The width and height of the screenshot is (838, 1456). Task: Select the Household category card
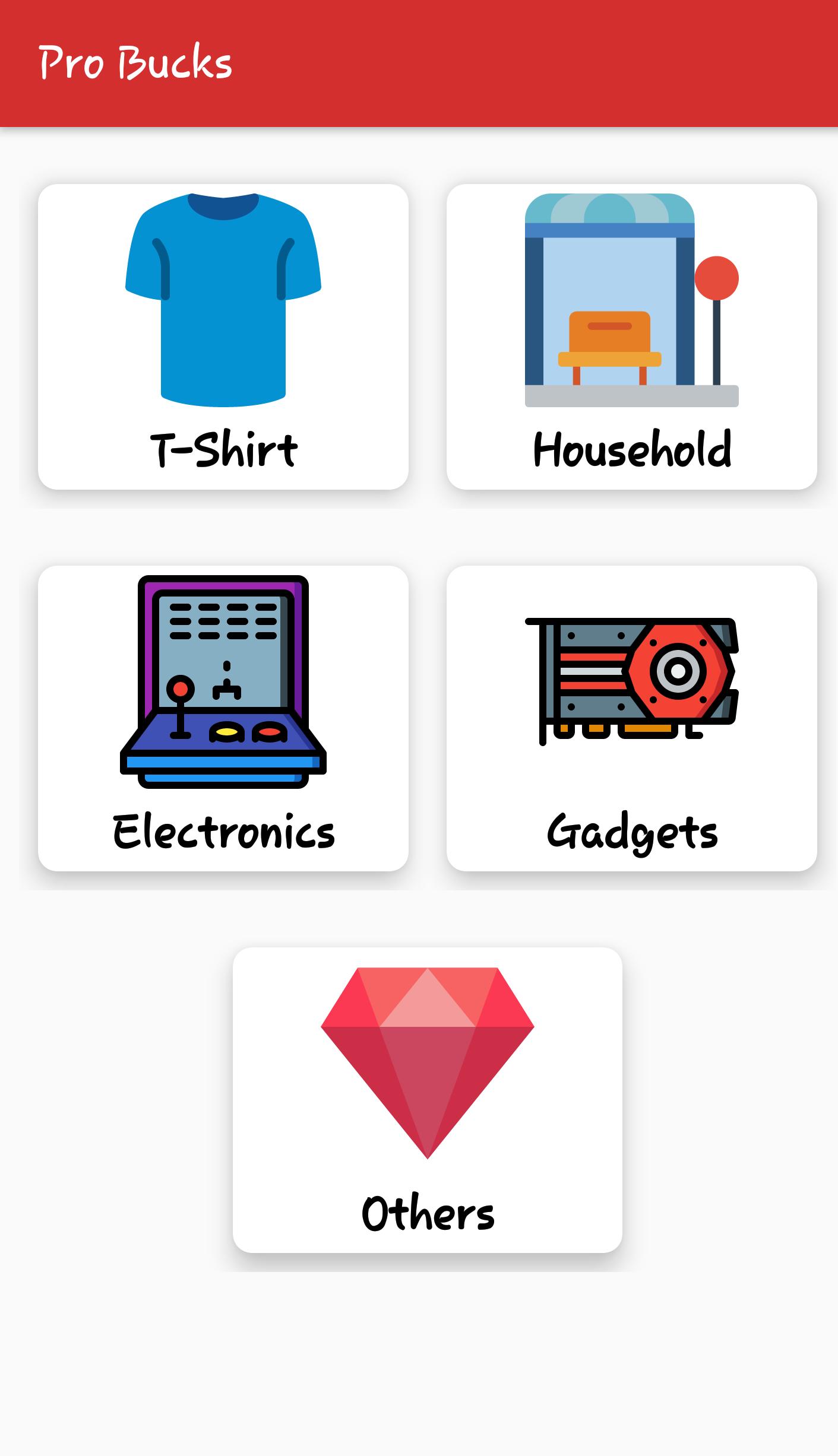pos(632,337)
